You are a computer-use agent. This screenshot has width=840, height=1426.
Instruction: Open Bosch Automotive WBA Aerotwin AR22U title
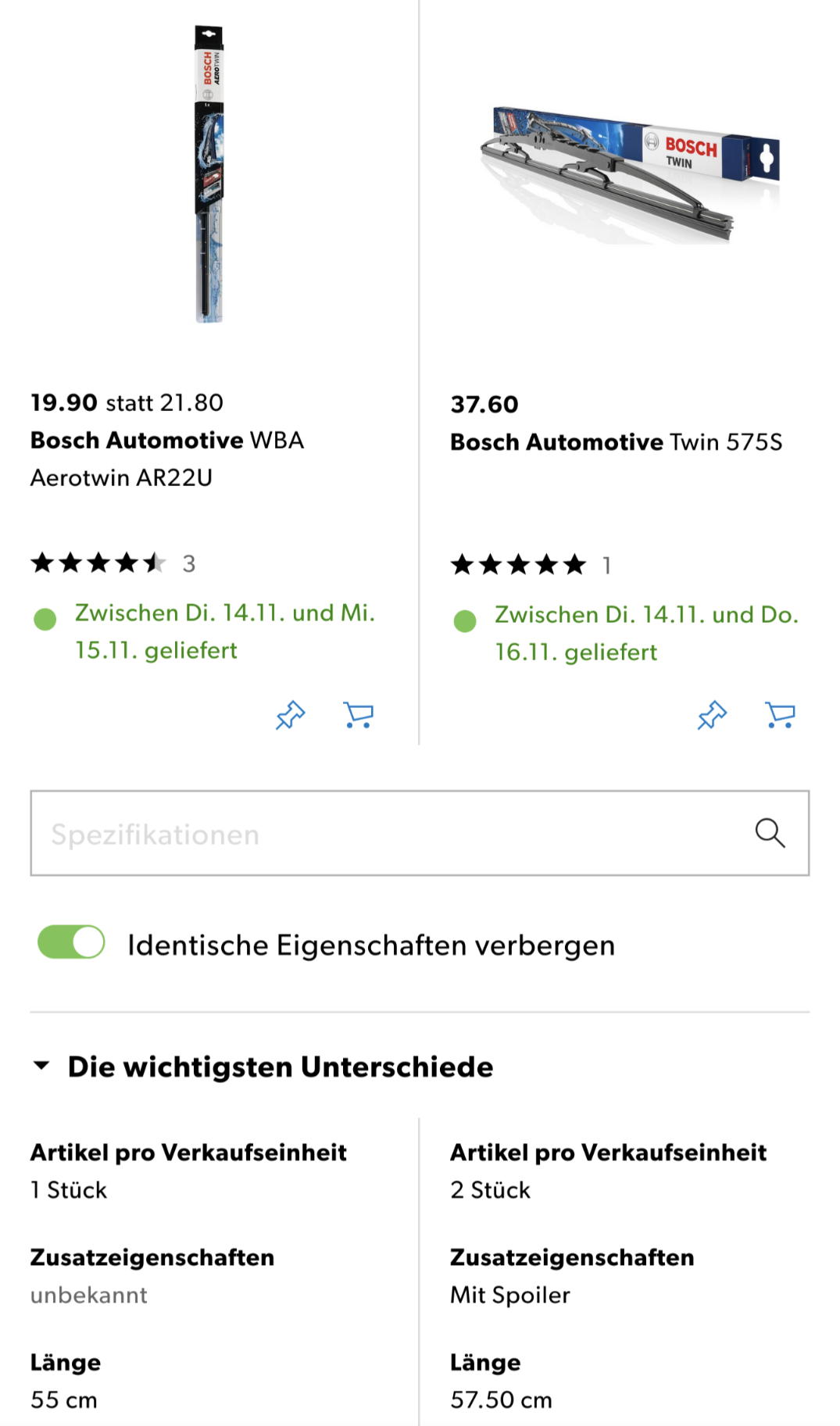point(167,459)
